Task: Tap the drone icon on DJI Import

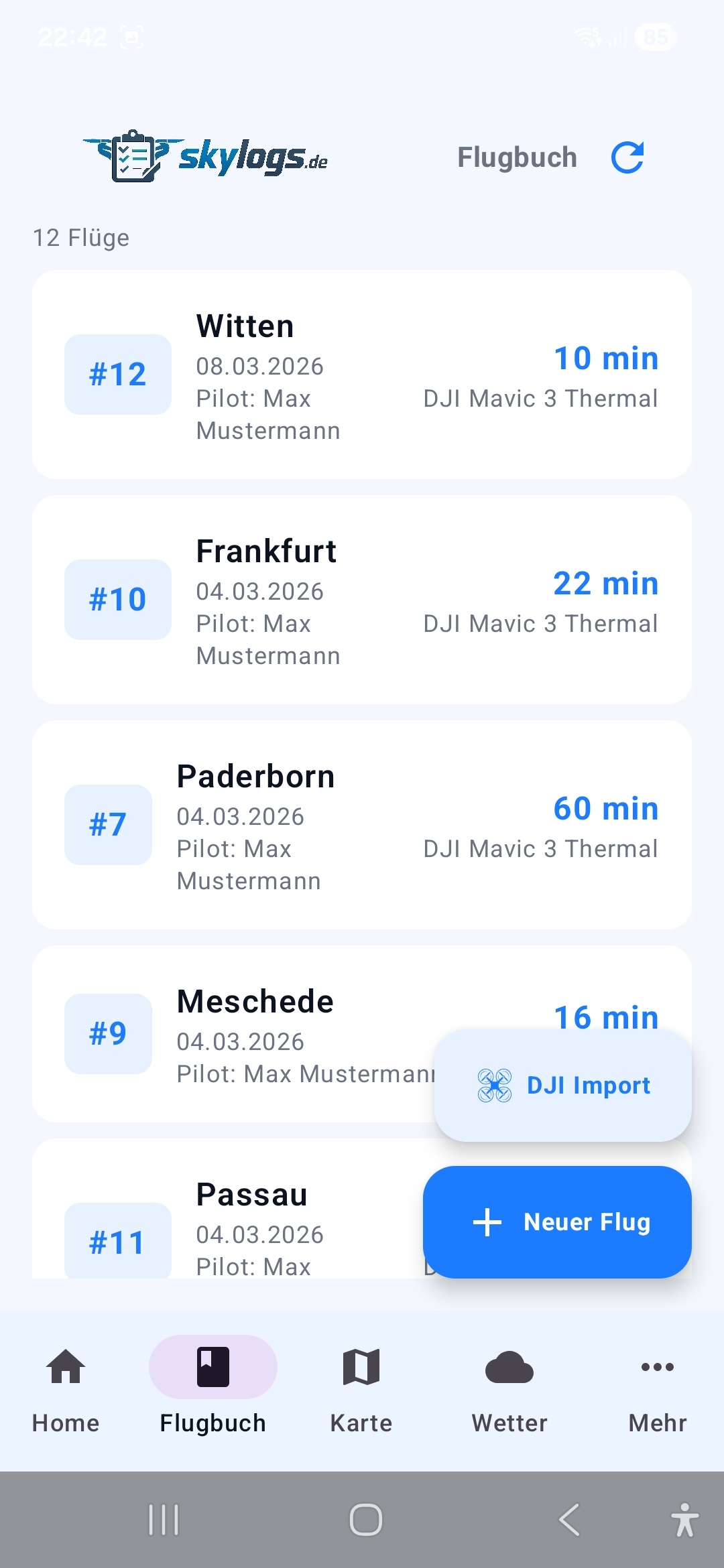Action: pyautogui.click(x=494, y=1084)
